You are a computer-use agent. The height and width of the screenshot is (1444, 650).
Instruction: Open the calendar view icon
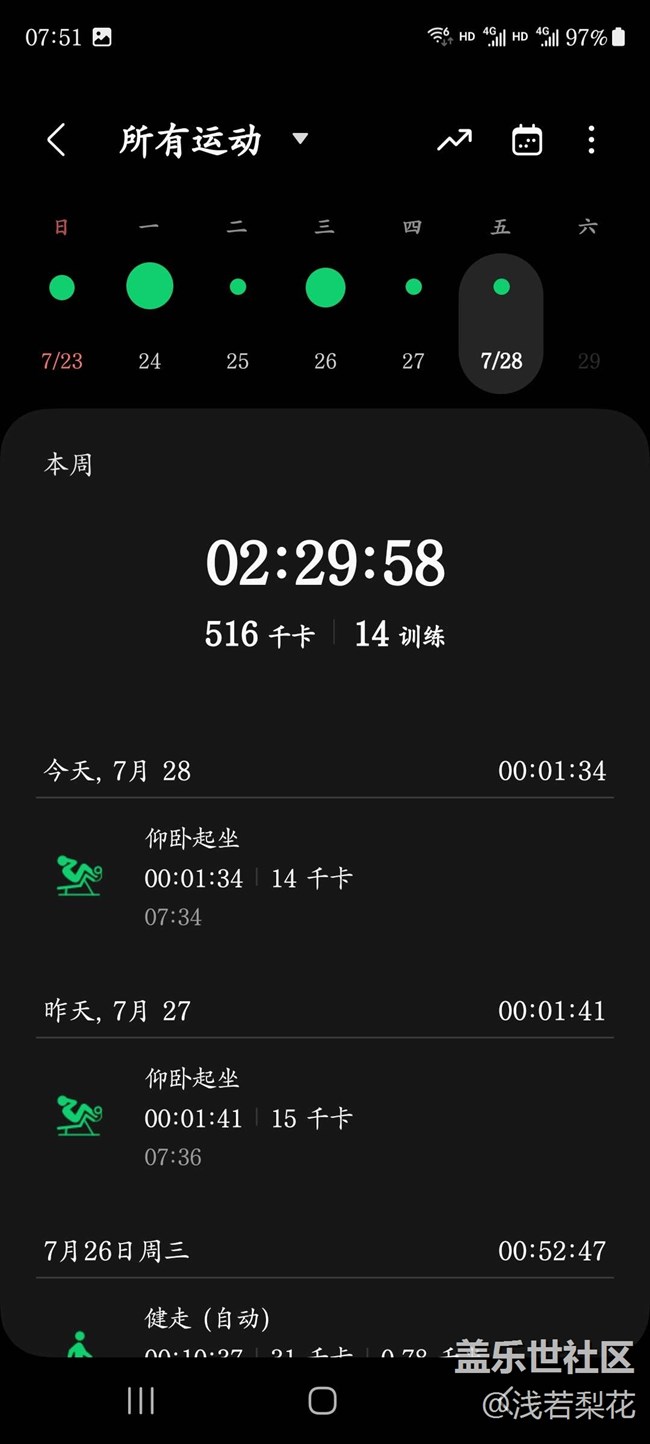coord(527,140)
